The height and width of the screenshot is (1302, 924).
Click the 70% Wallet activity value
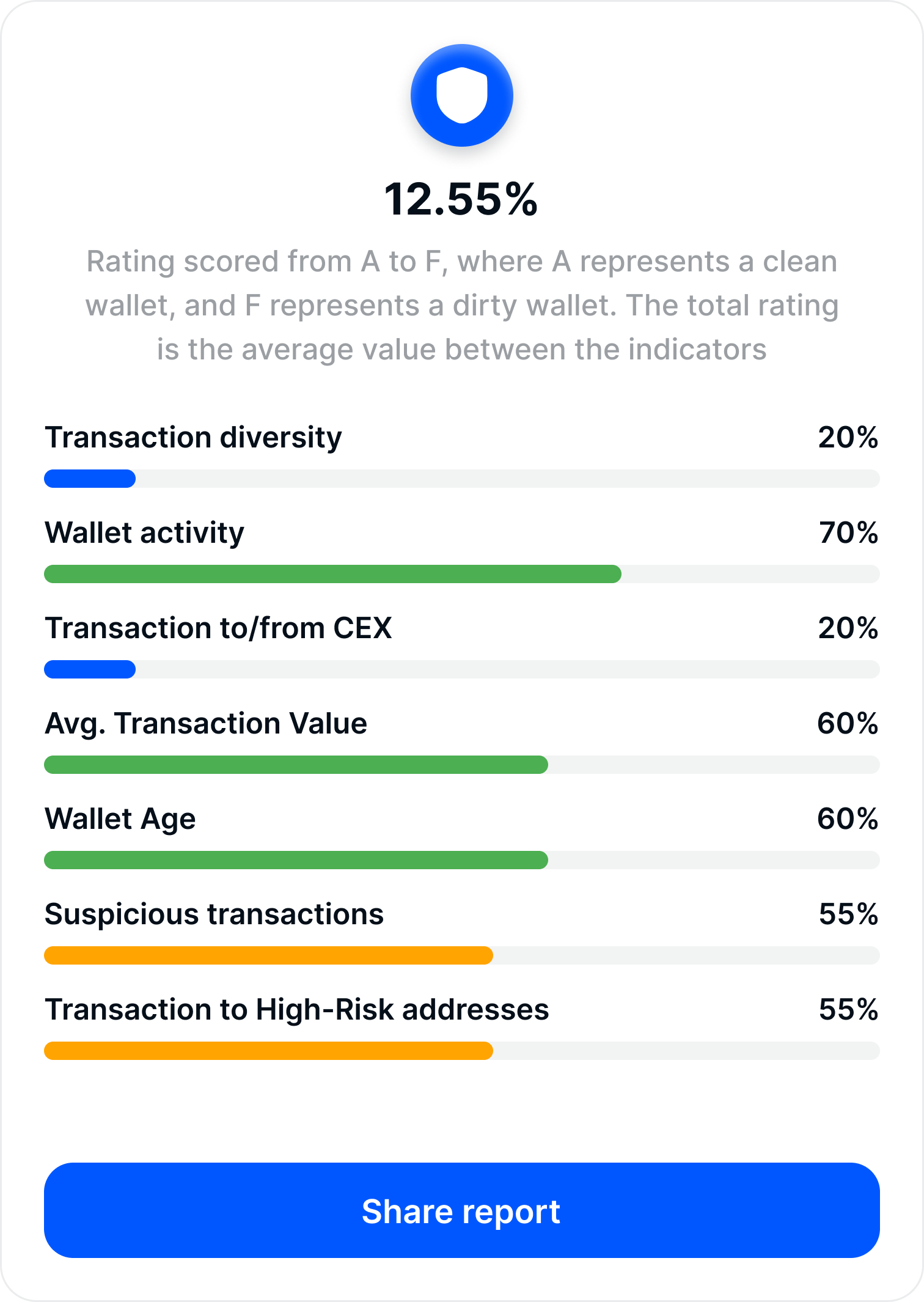(x=847, y=532)
